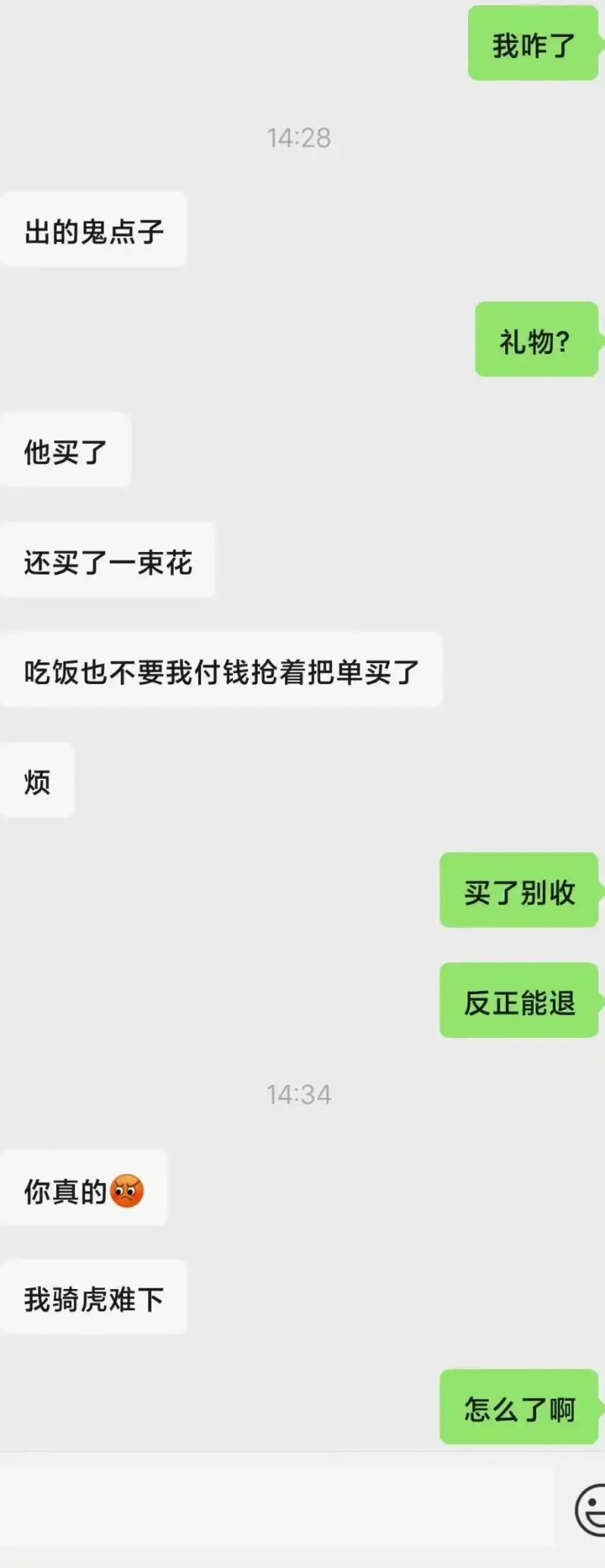Focus the message input field
605x1568 pixels.
[277, 1508]
